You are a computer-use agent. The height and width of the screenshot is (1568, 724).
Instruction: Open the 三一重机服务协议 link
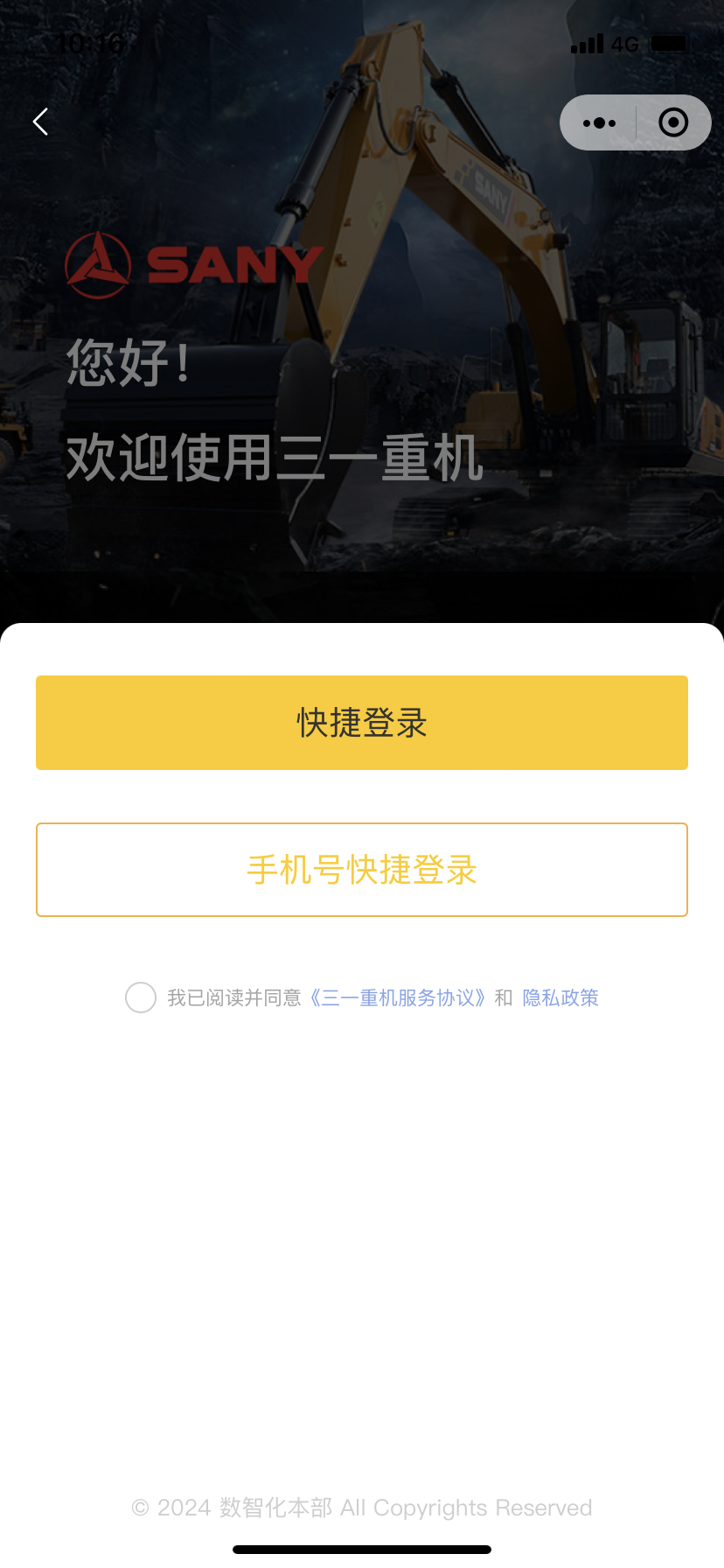(398, 997)
